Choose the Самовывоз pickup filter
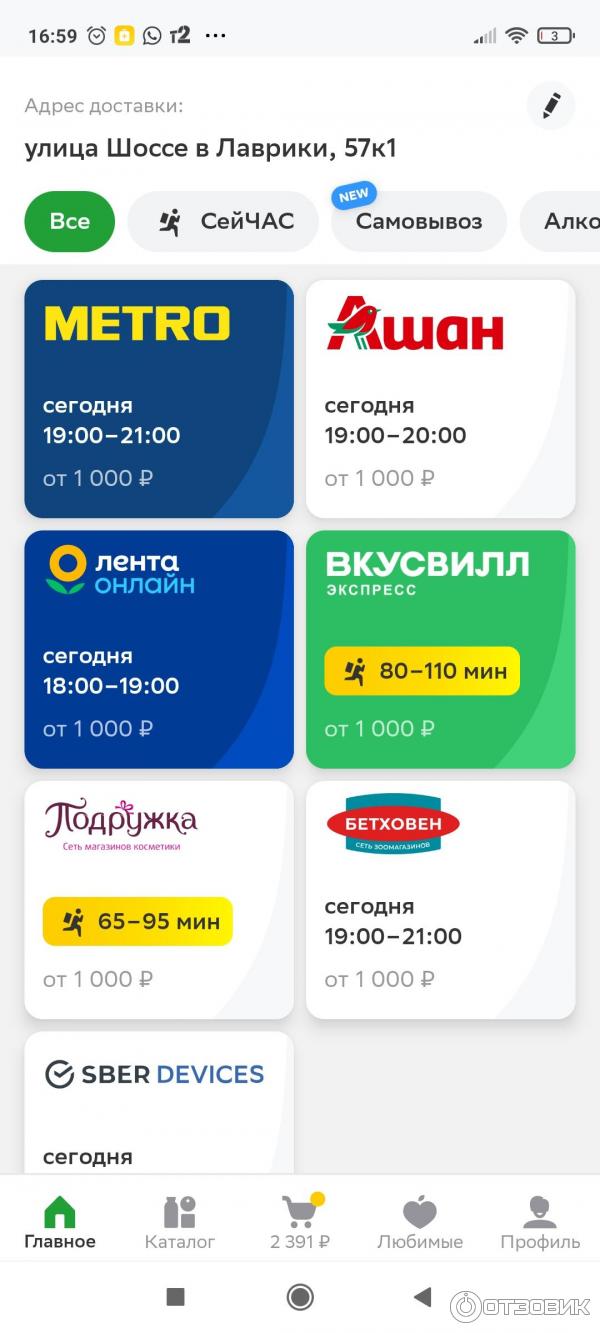 pyautogui.click(x=418, y=221)
